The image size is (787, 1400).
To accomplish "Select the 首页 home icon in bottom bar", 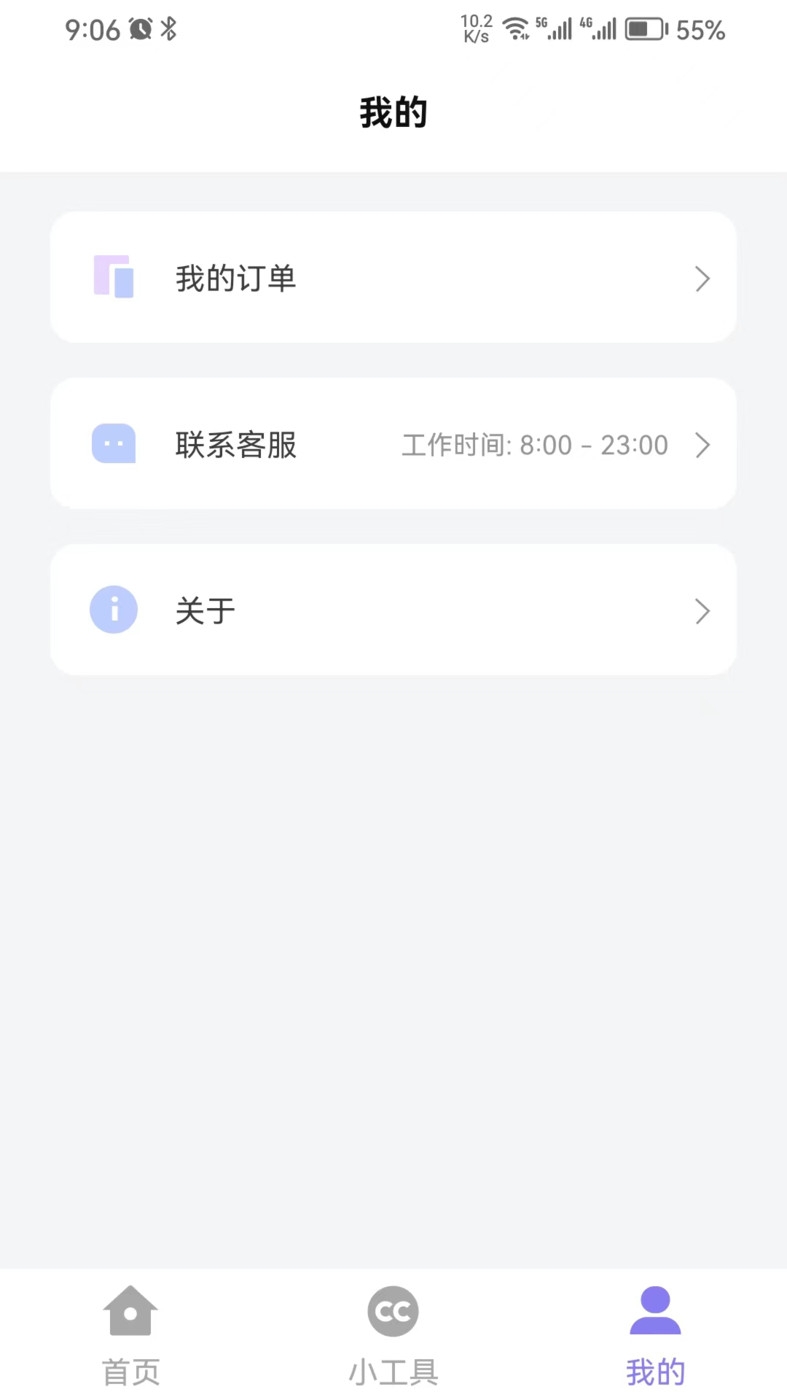I will 131,1310.
